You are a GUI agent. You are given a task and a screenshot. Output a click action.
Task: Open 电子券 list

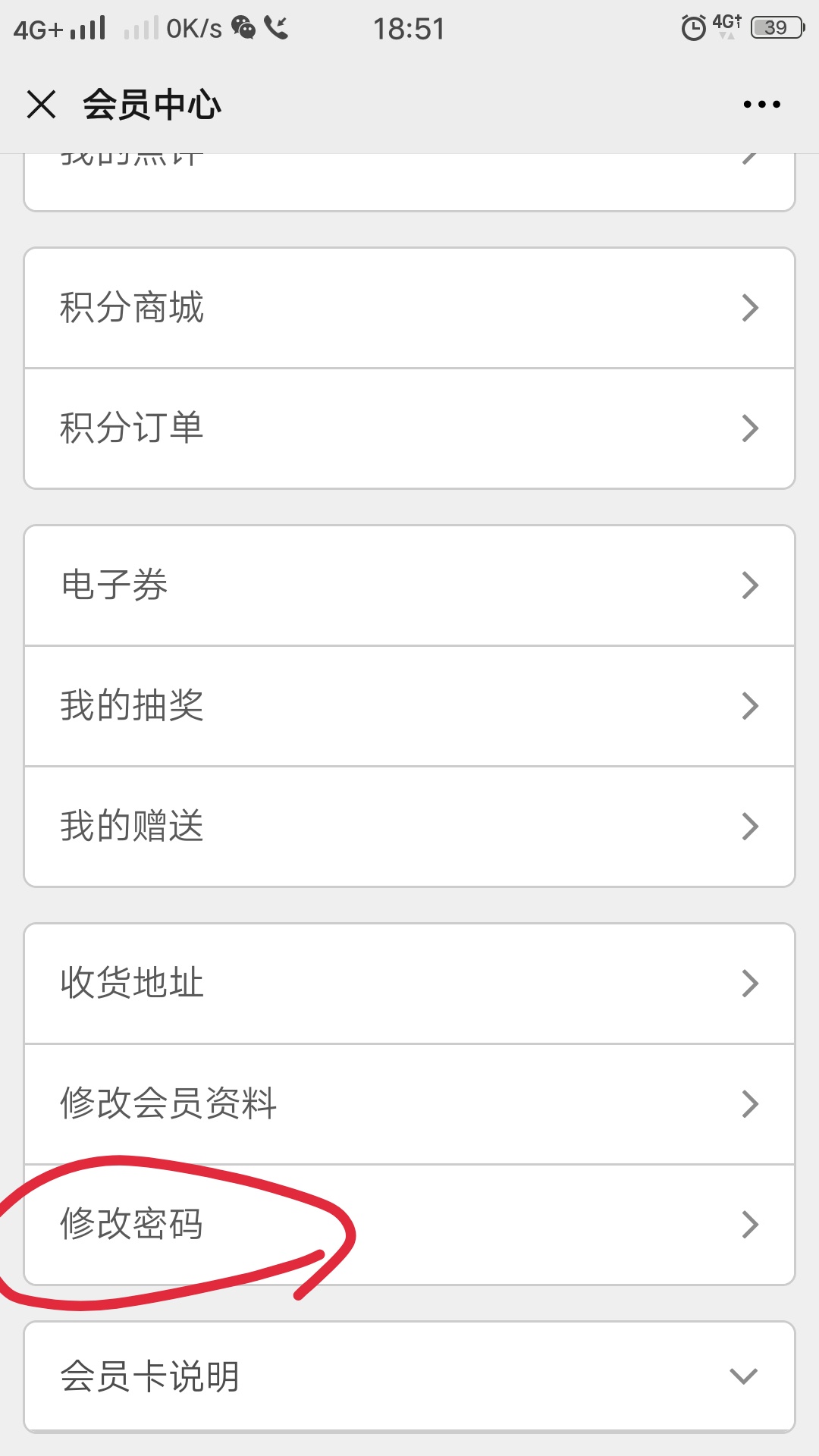pos(409,585)
